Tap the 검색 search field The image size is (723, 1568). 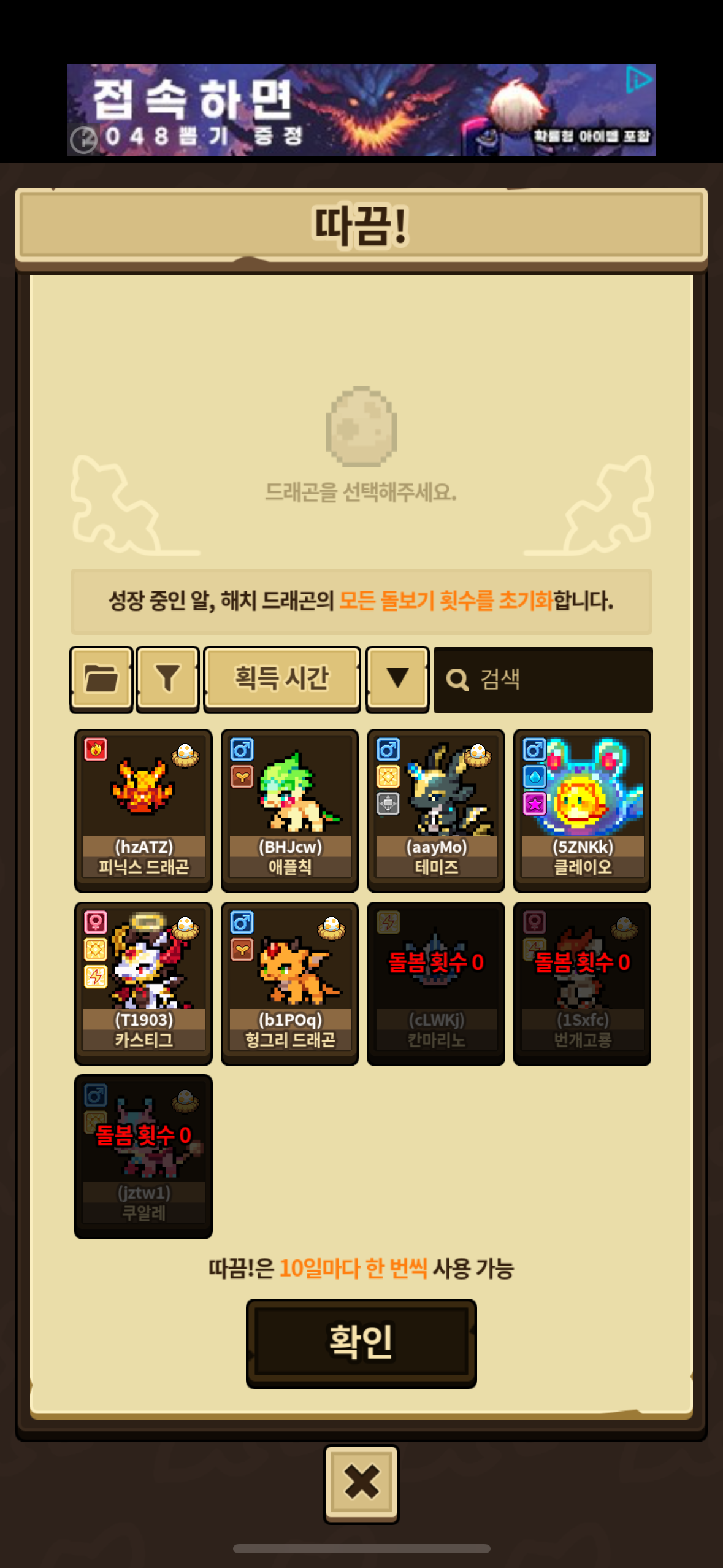(x=543, y=680)
